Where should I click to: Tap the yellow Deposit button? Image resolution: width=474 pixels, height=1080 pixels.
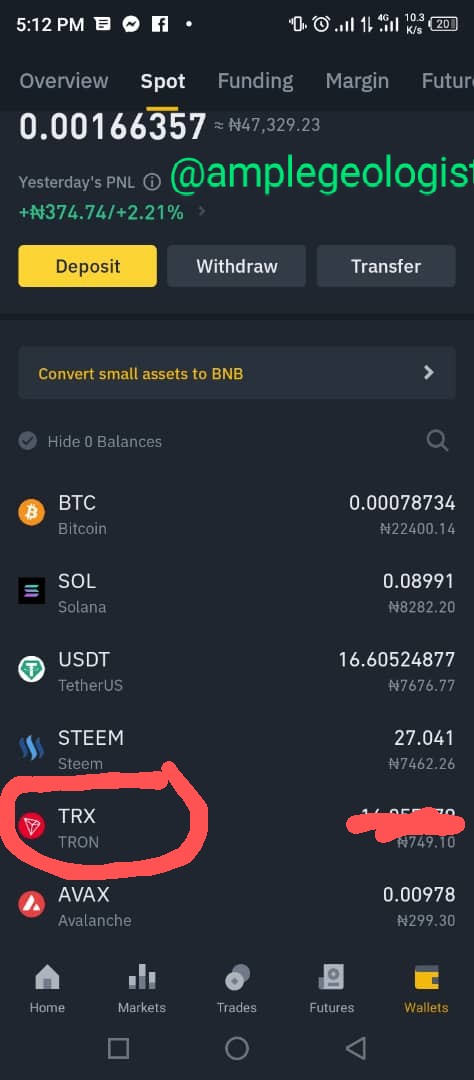[x=87, y=266]
